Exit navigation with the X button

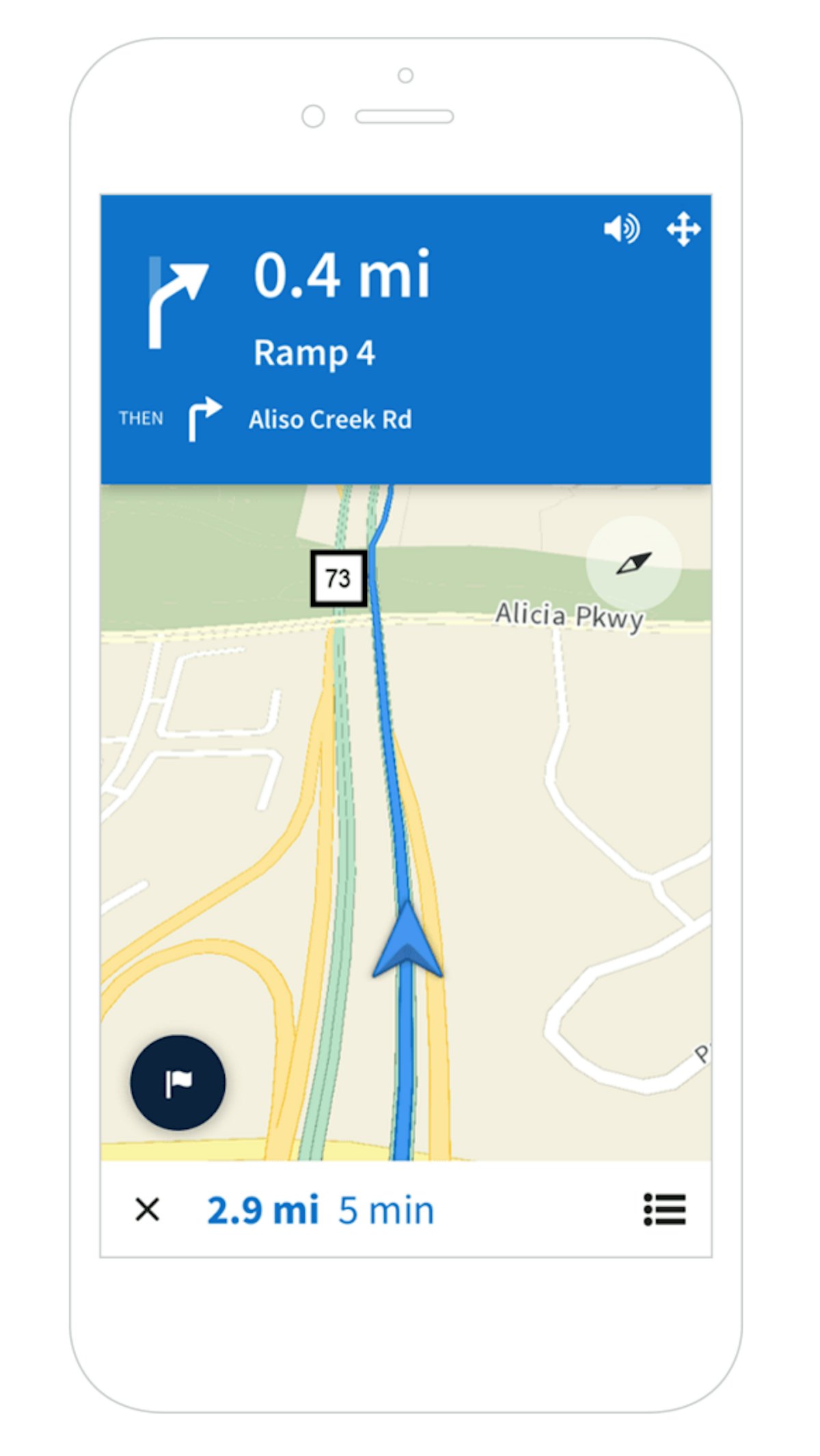click(x=148, y=1207)
